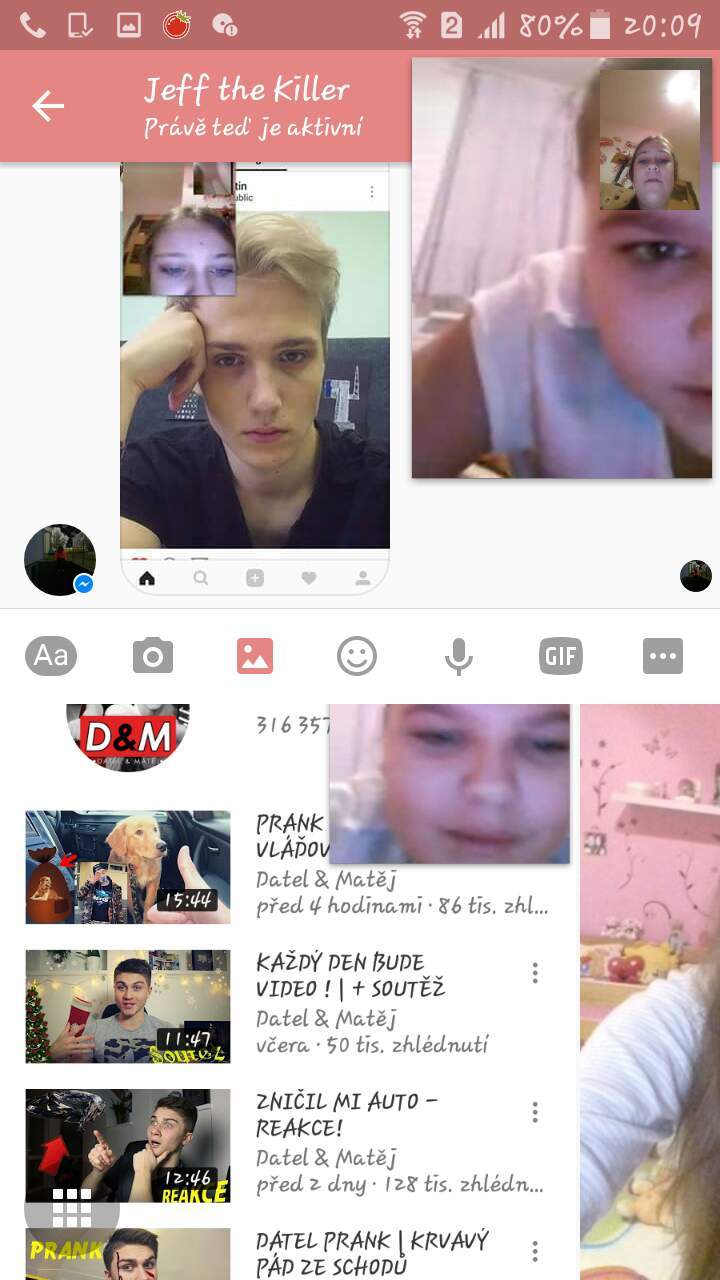View Jeff the Killer's profile avatar
The image size is (720, 1280).
click(x=60, y=560)
